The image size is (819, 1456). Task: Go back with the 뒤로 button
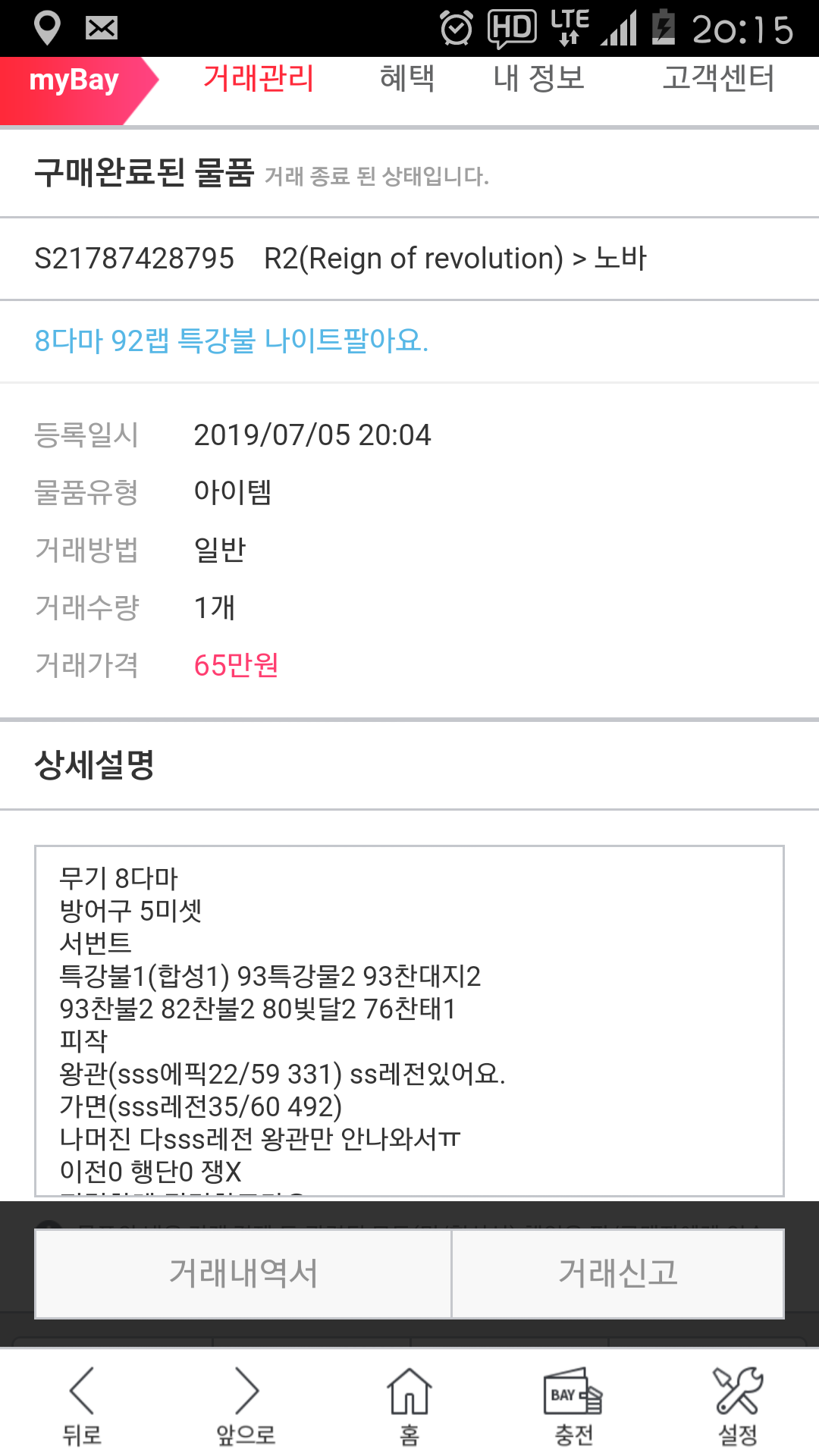[x=81, y=1404]
